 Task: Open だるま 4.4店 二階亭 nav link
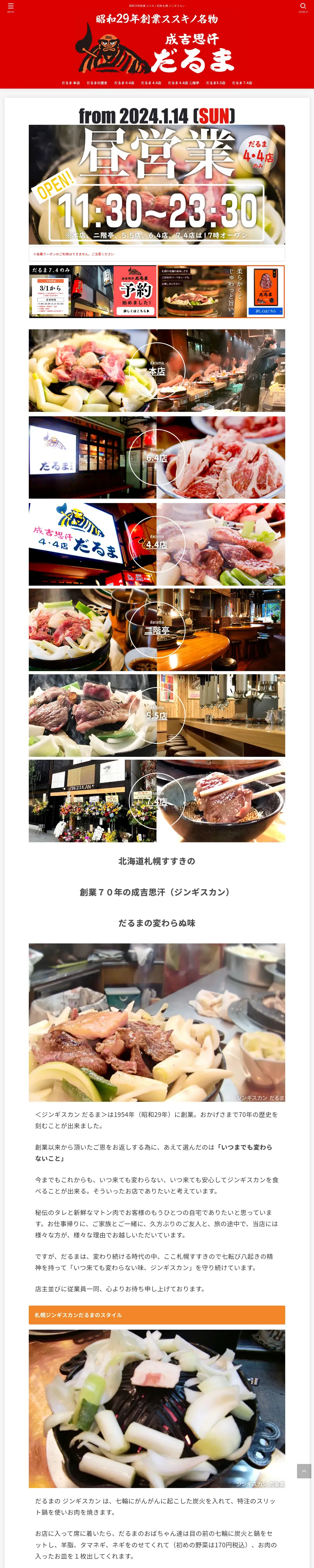pos(183,83)
